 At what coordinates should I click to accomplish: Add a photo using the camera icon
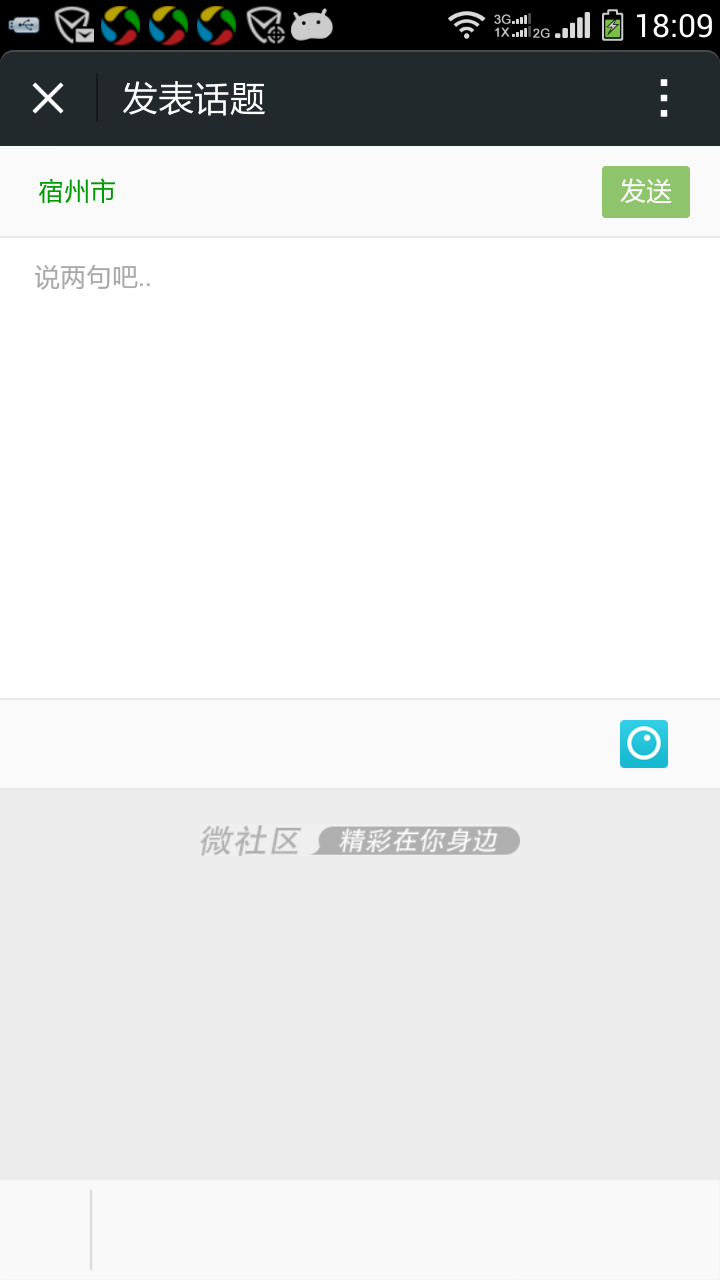(x=643, y=744)
